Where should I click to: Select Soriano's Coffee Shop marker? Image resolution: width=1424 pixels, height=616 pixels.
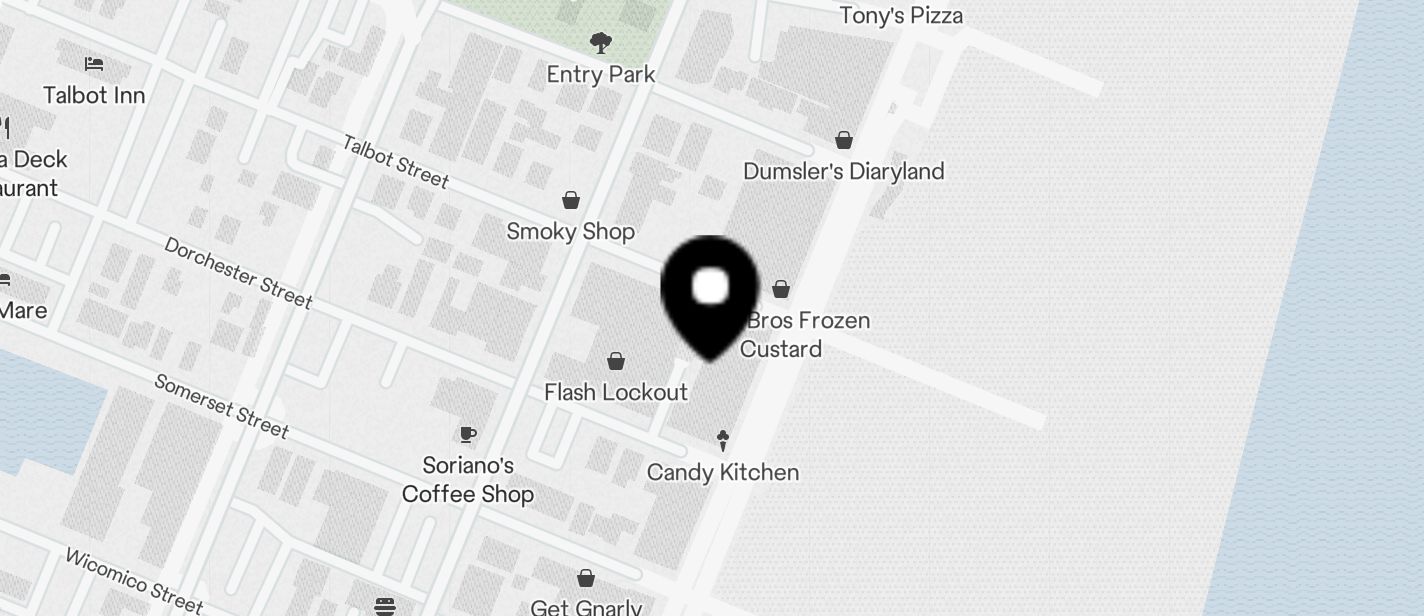tap(467, 434)
